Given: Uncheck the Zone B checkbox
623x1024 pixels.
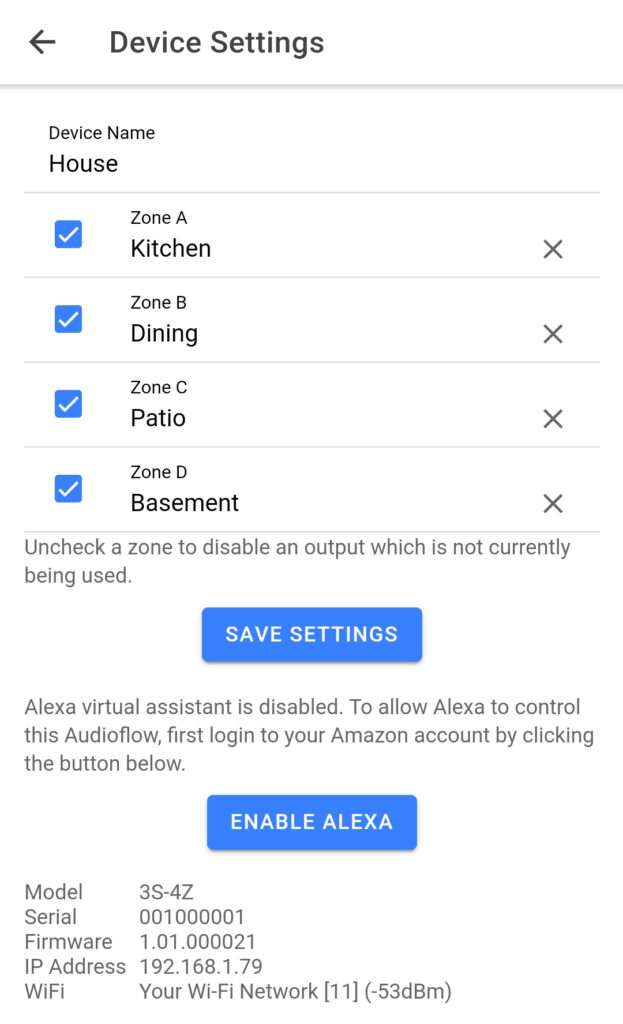Looking at the screenshot, I should tap(68, 320).
